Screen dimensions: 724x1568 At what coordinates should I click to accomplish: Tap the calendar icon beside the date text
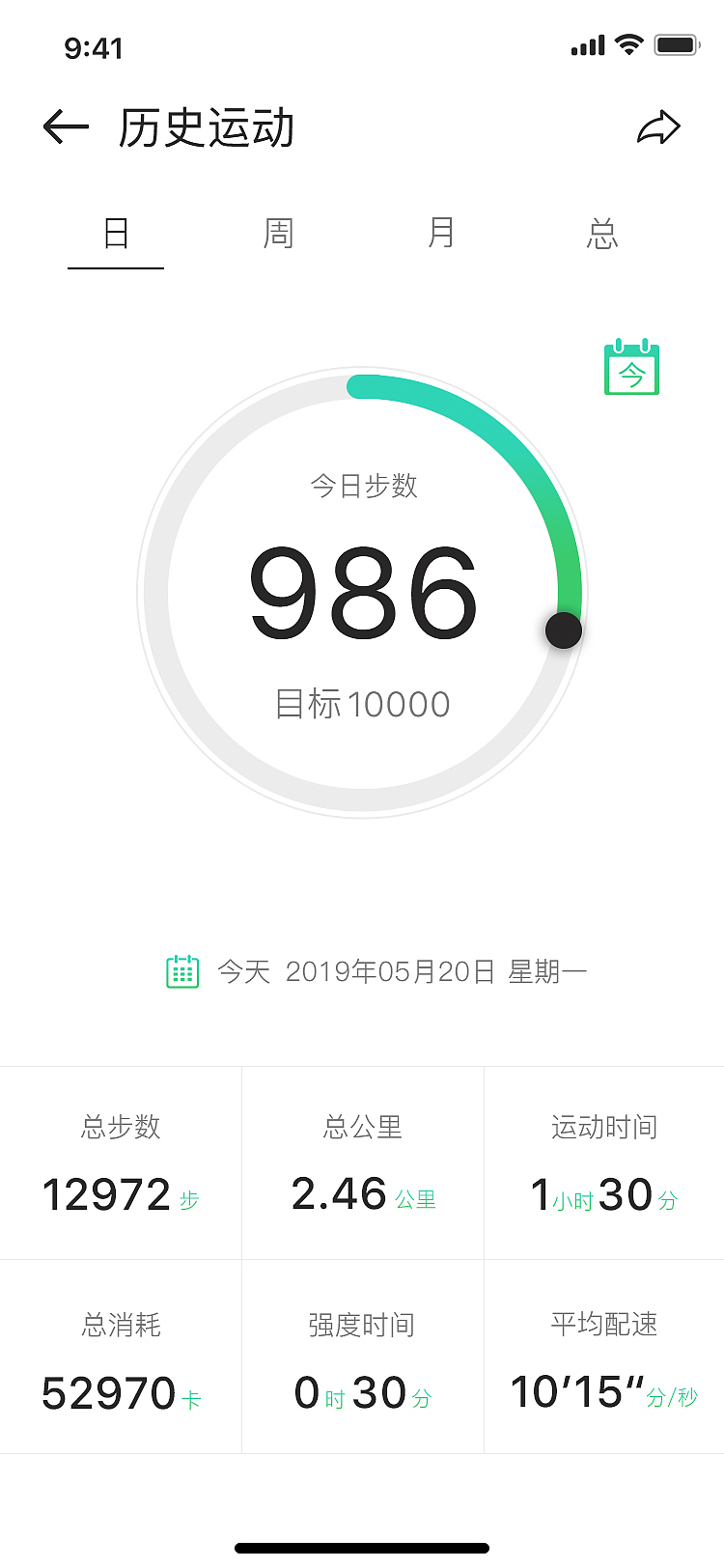pyautogui.click(x=182, y=970)
